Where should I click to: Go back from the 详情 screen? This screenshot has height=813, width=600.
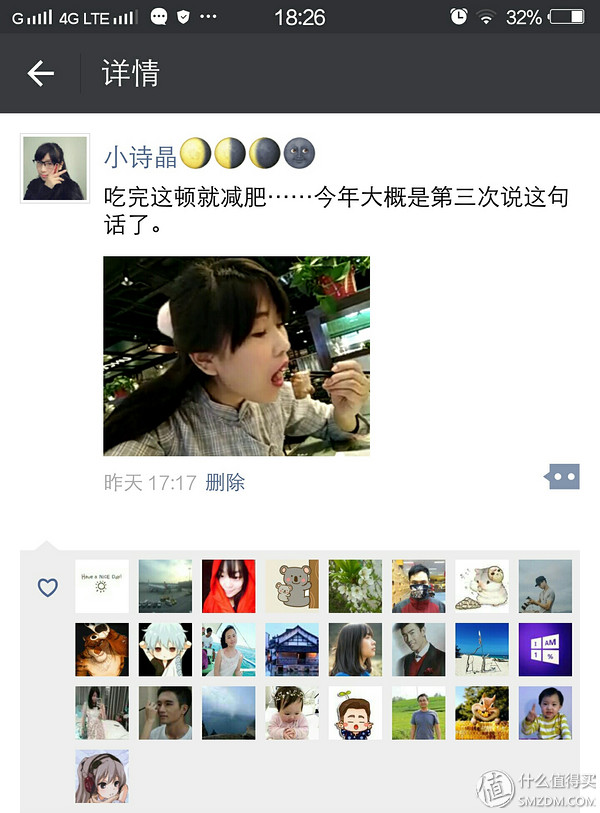pos(41,73)
